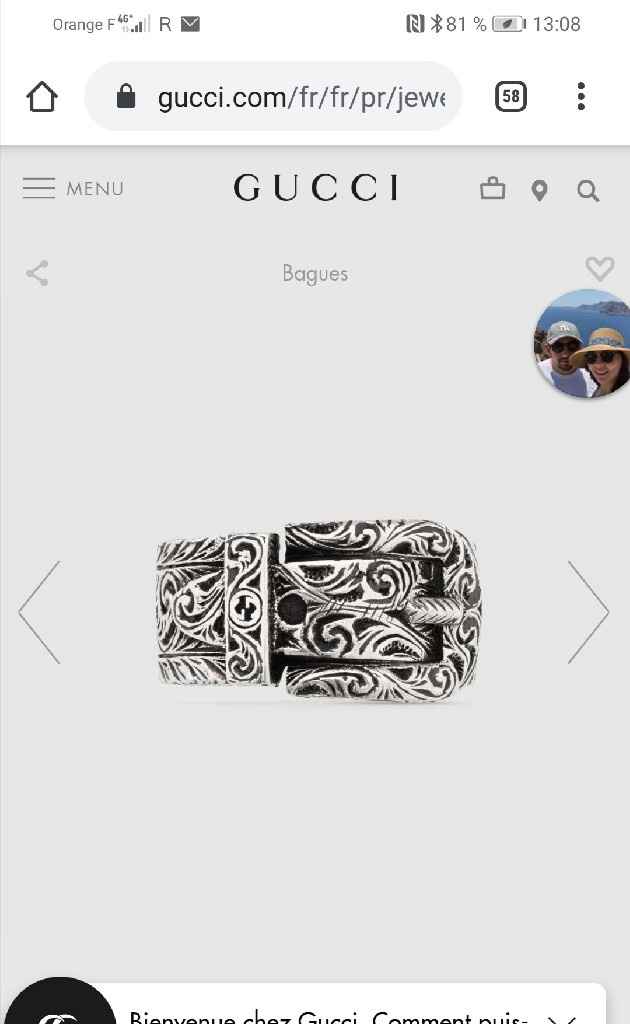The image size is (630, 1024).
Task: Open the Bagues category link
Action: (x=315, y=273)
